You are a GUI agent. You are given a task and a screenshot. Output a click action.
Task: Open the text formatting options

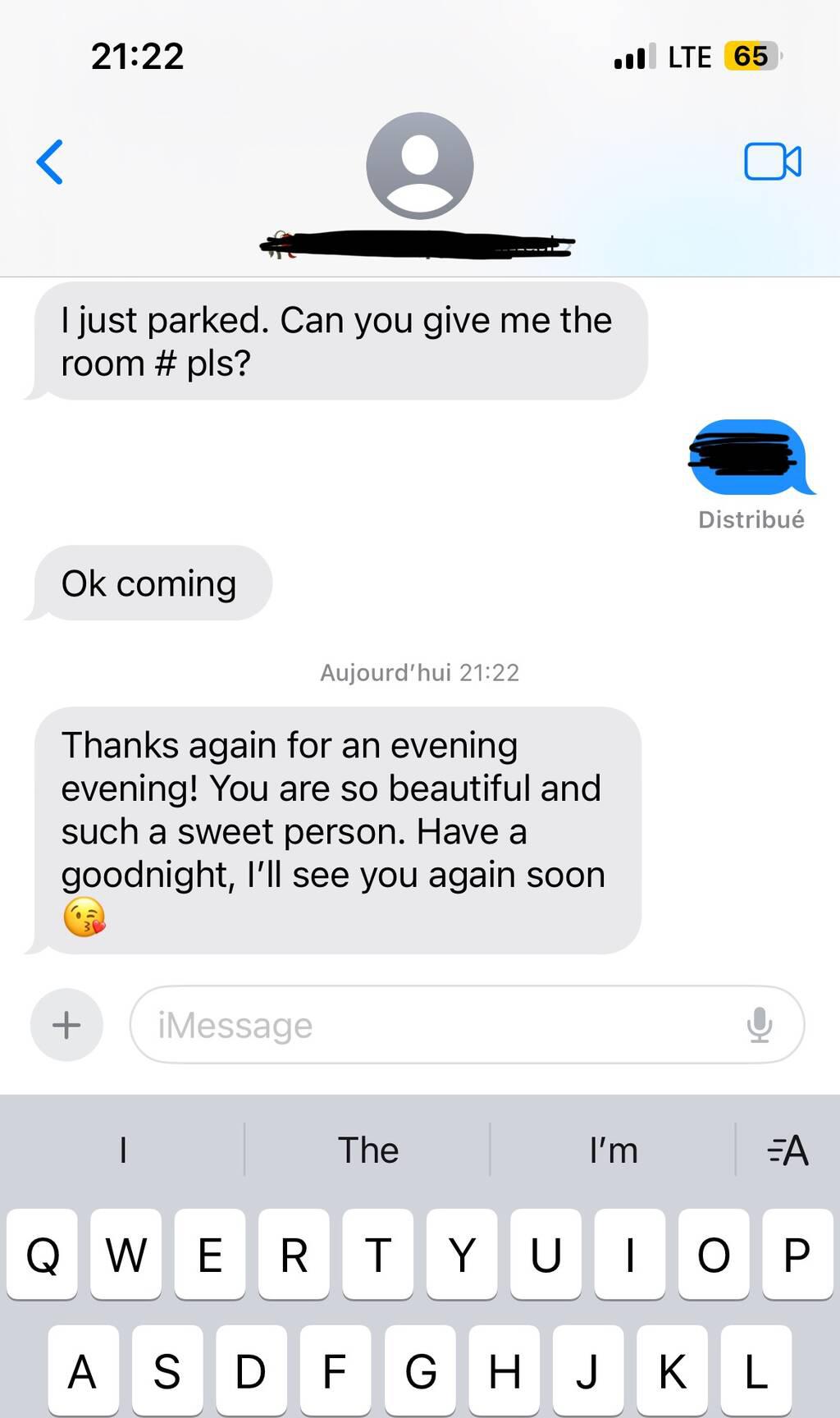tap(787, 1150)
